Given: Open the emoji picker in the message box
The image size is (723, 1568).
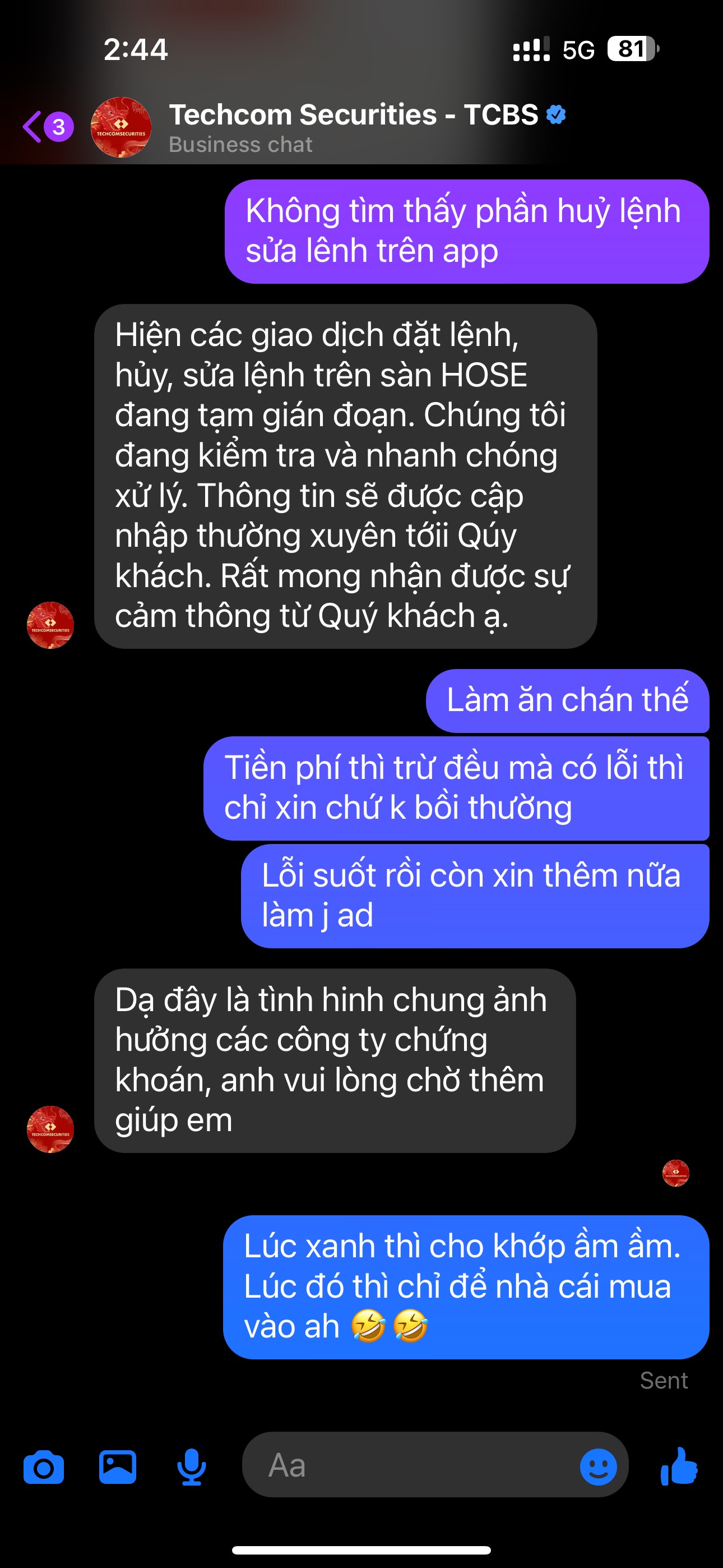Looking at the screenshot, I should [x=597, y=1466].
